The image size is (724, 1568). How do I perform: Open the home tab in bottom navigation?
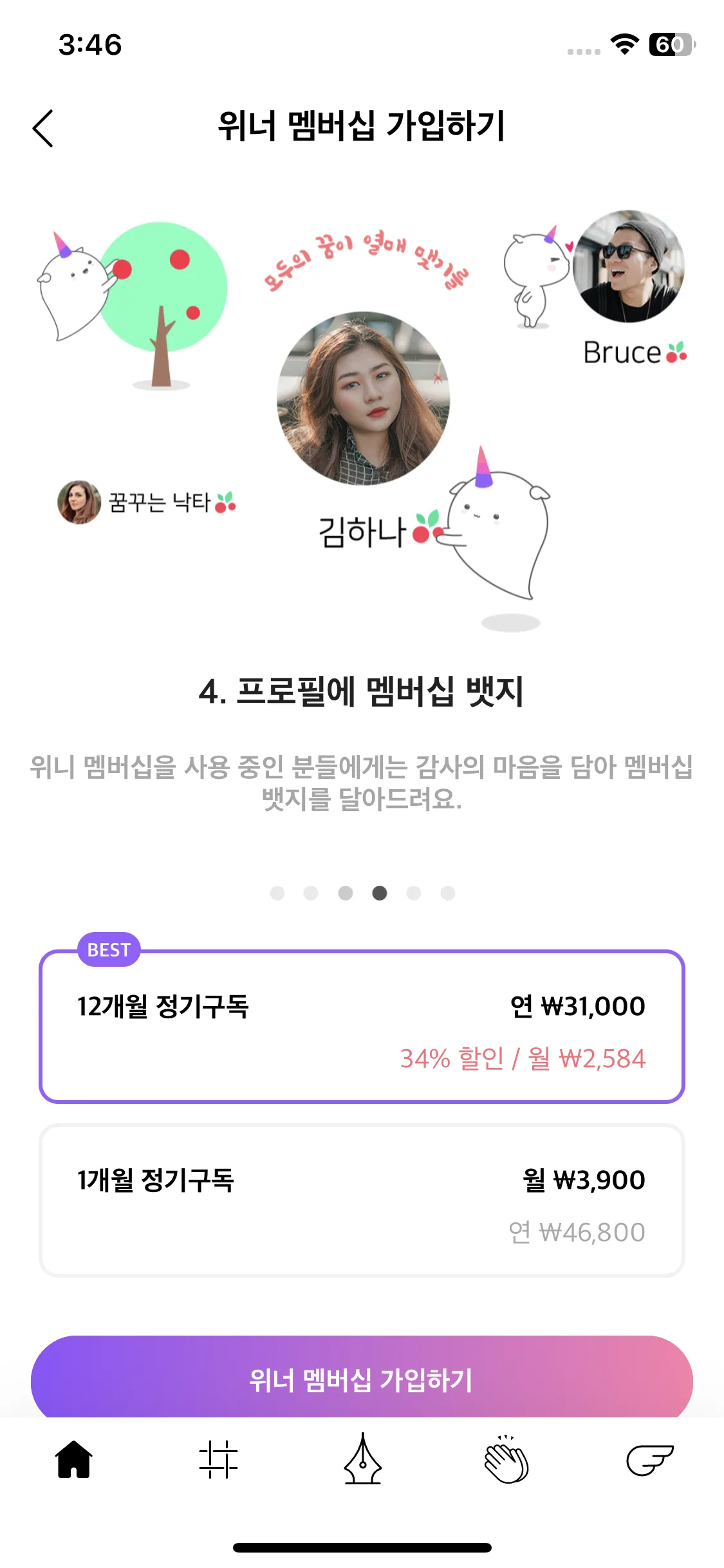[74, 1459]
